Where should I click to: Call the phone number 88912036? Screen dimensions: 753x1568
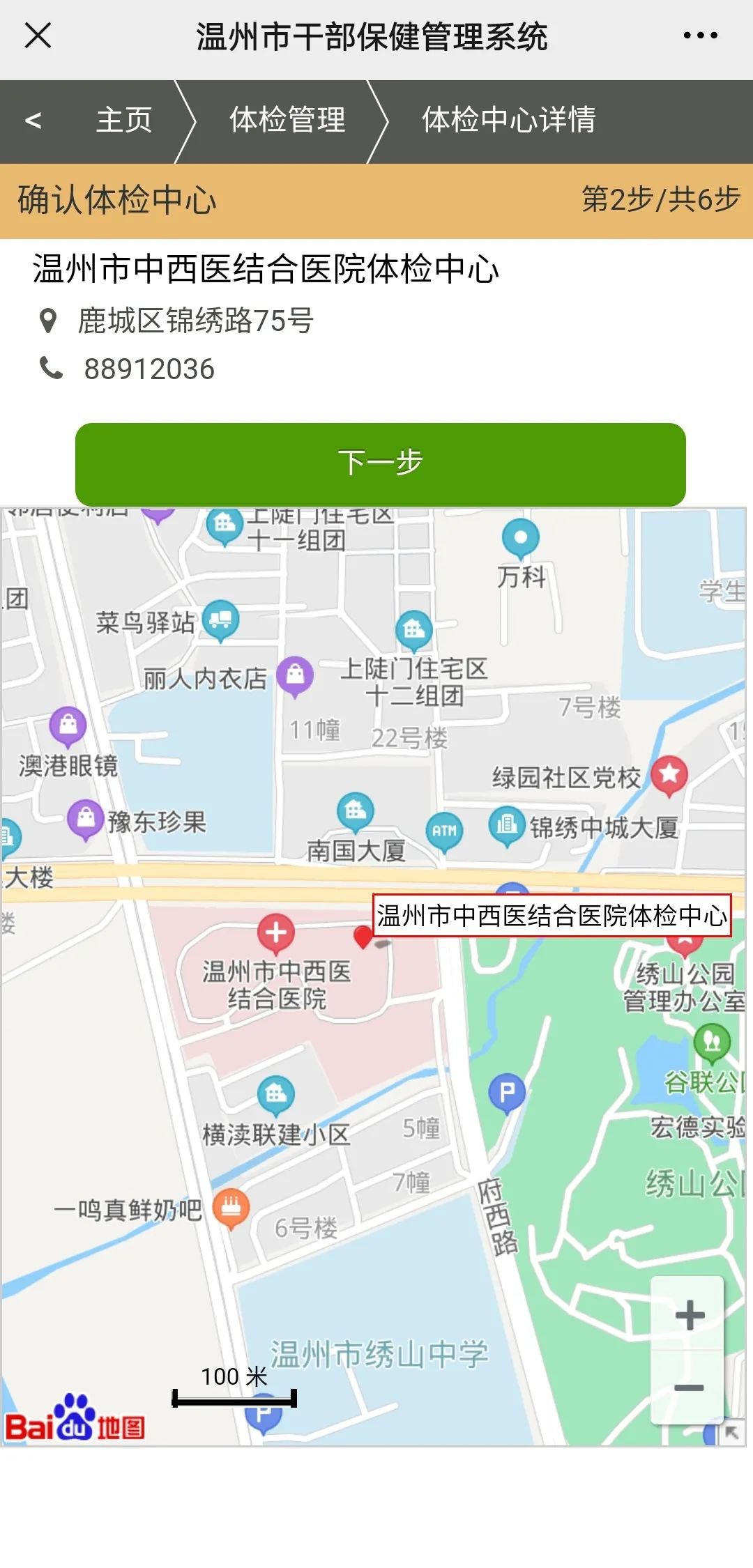[x=149, y=369]
